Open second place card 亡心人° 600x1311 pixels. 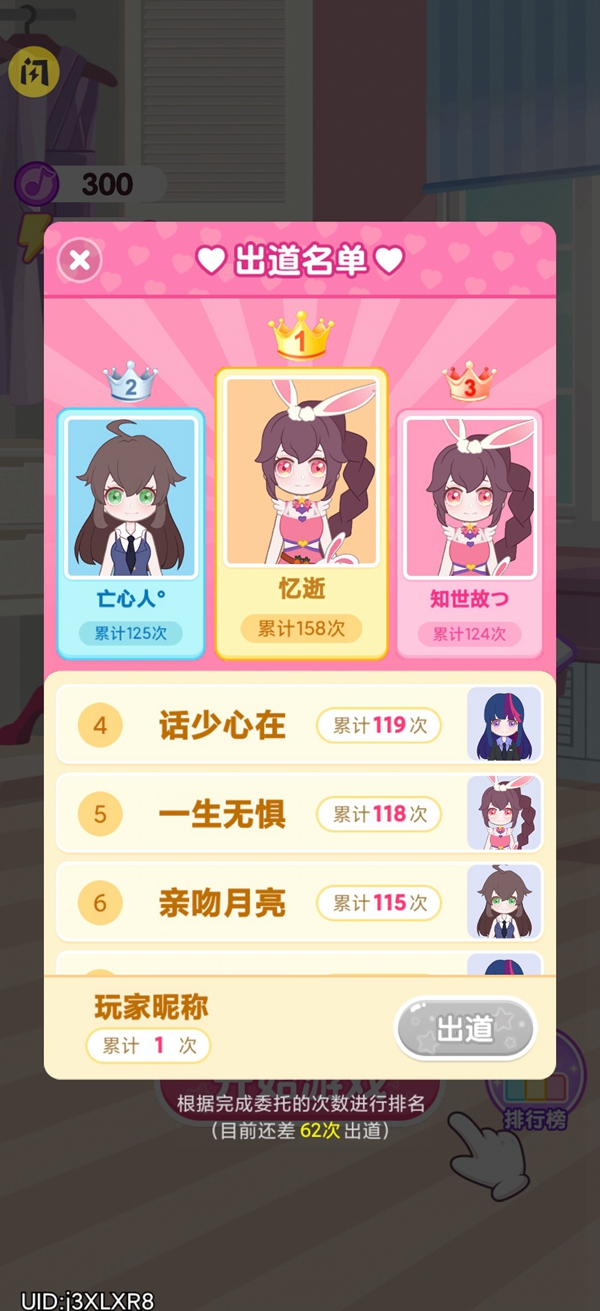tap(131, 532)
